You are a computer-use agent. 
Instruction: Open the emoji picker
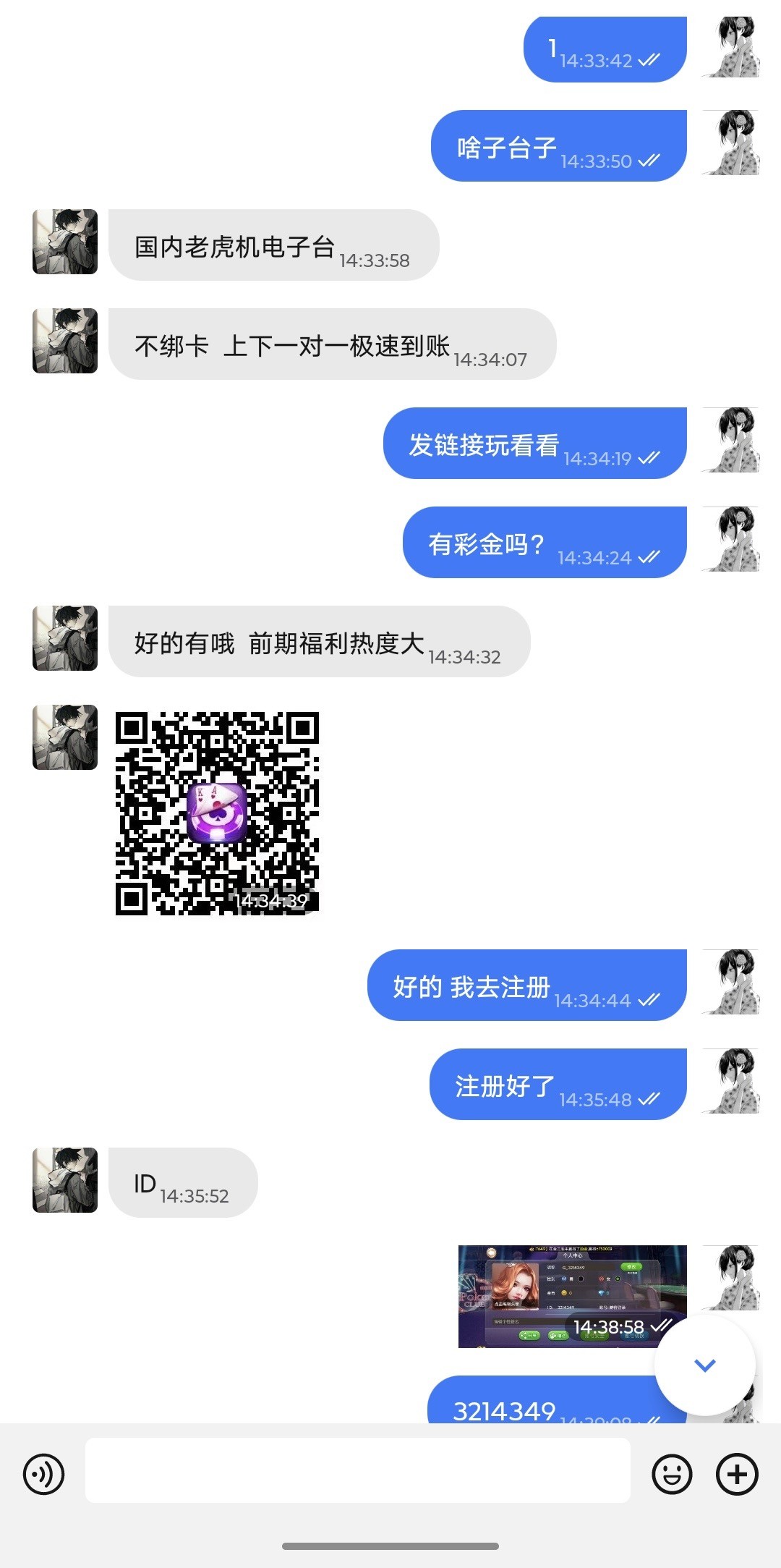(672, 1474)
